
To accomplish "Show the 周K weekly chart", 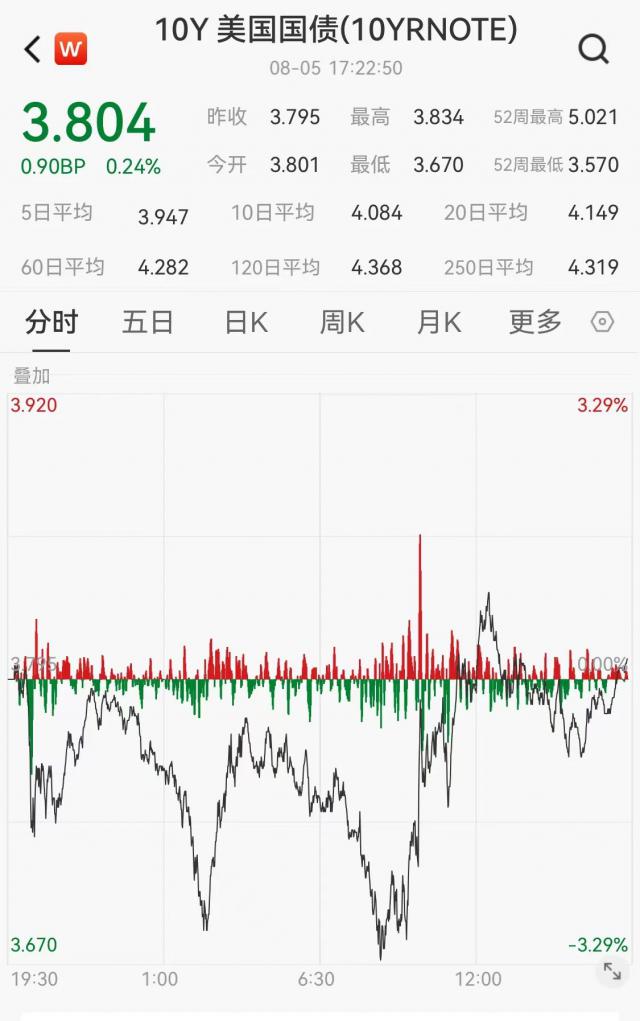I will coord(342,322).
